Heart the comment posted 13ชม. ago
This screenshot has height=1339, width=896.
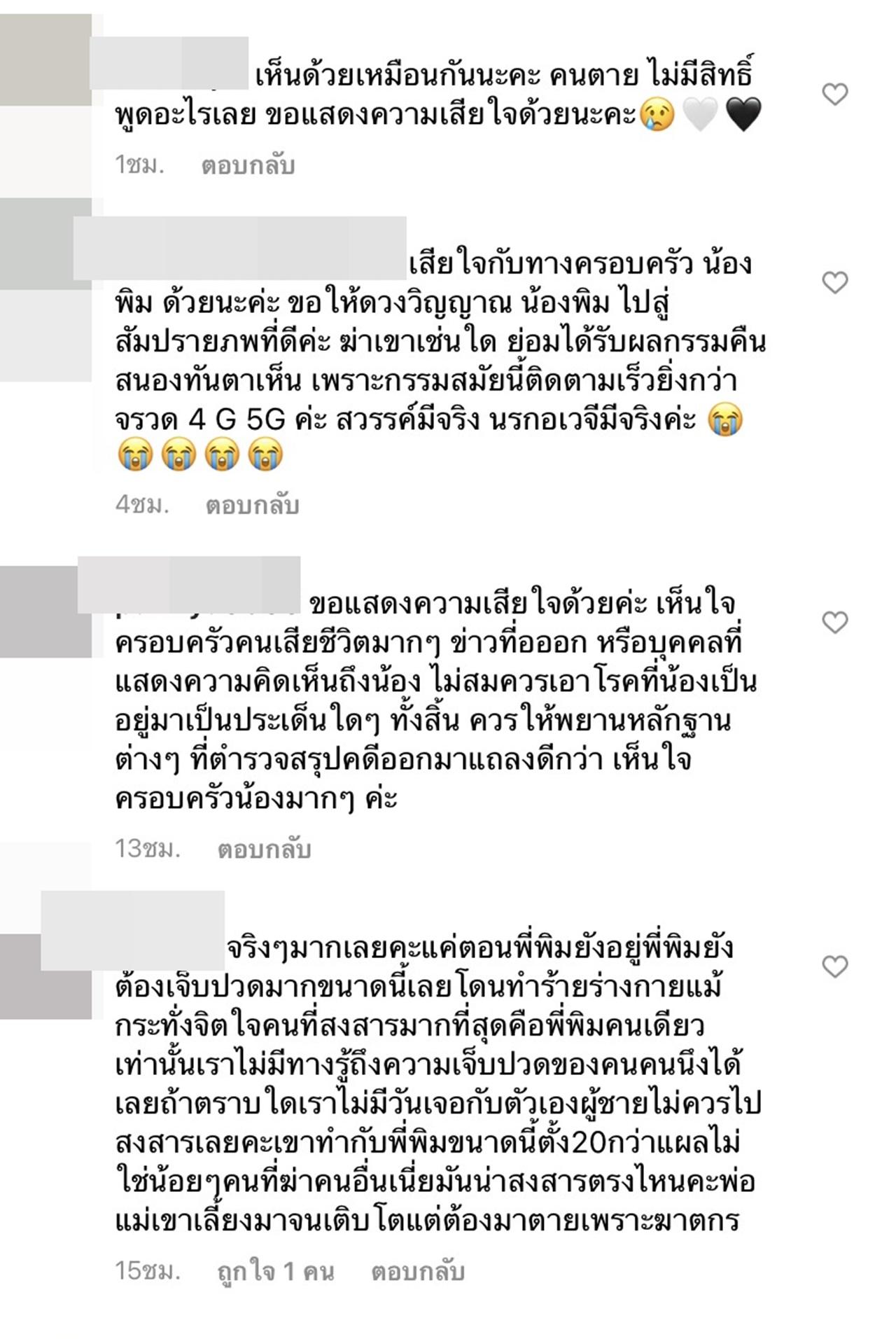[834, 622]
